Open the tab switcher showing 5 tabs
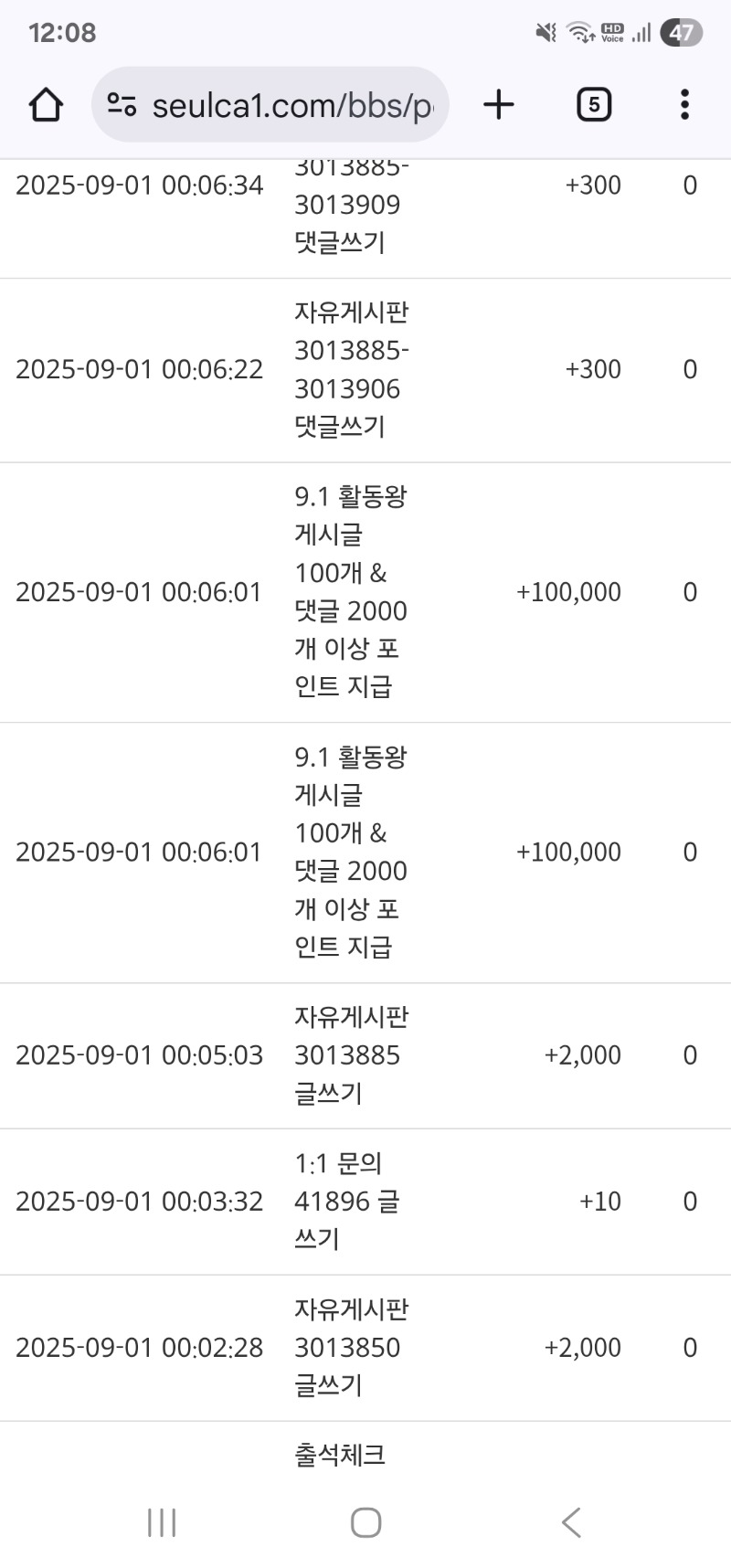The image size is (731, 1568). [x=594, y=105]
